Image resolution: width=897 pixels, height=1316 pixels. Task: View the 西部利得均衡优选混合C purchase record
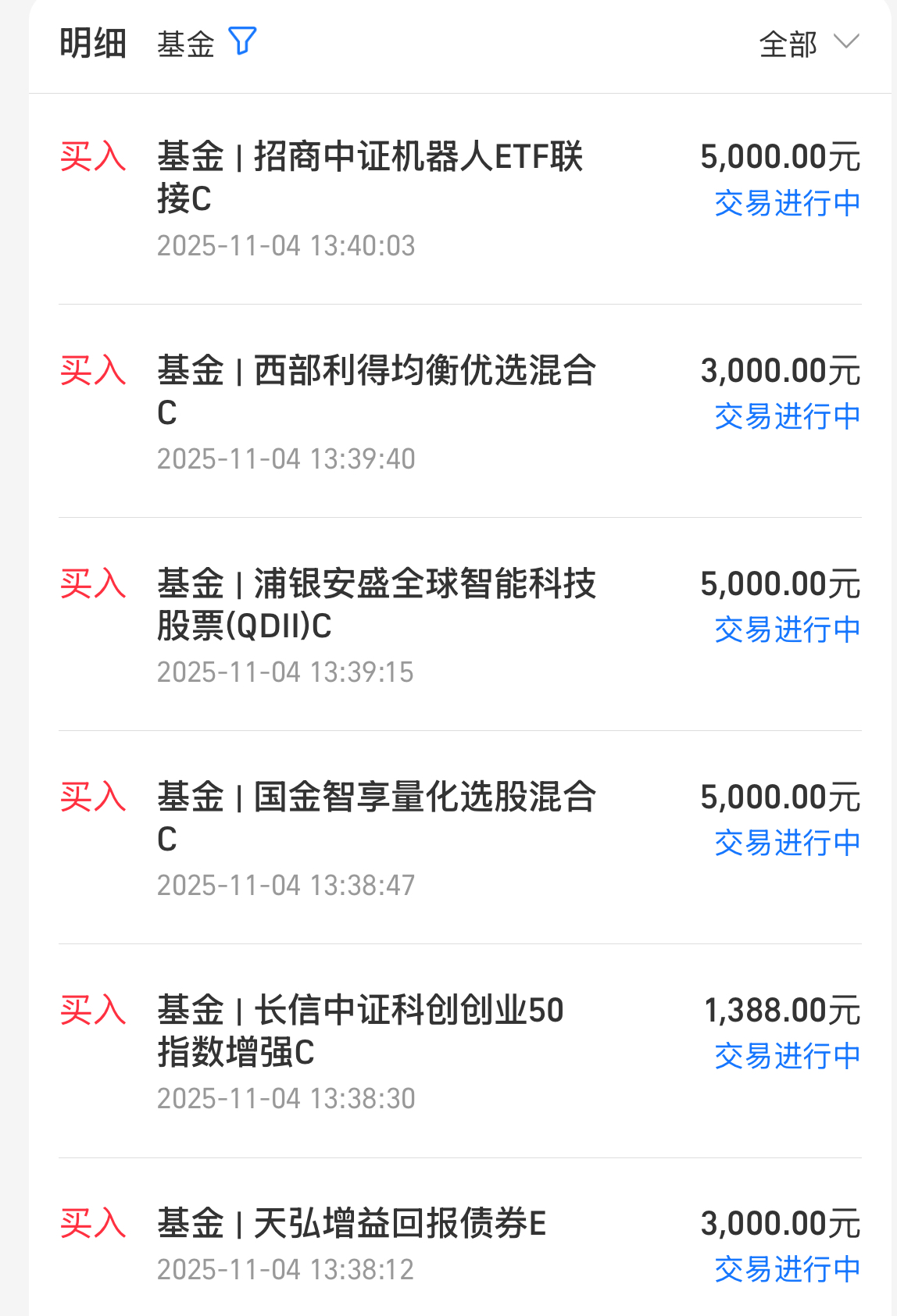(x=460, y=412)
